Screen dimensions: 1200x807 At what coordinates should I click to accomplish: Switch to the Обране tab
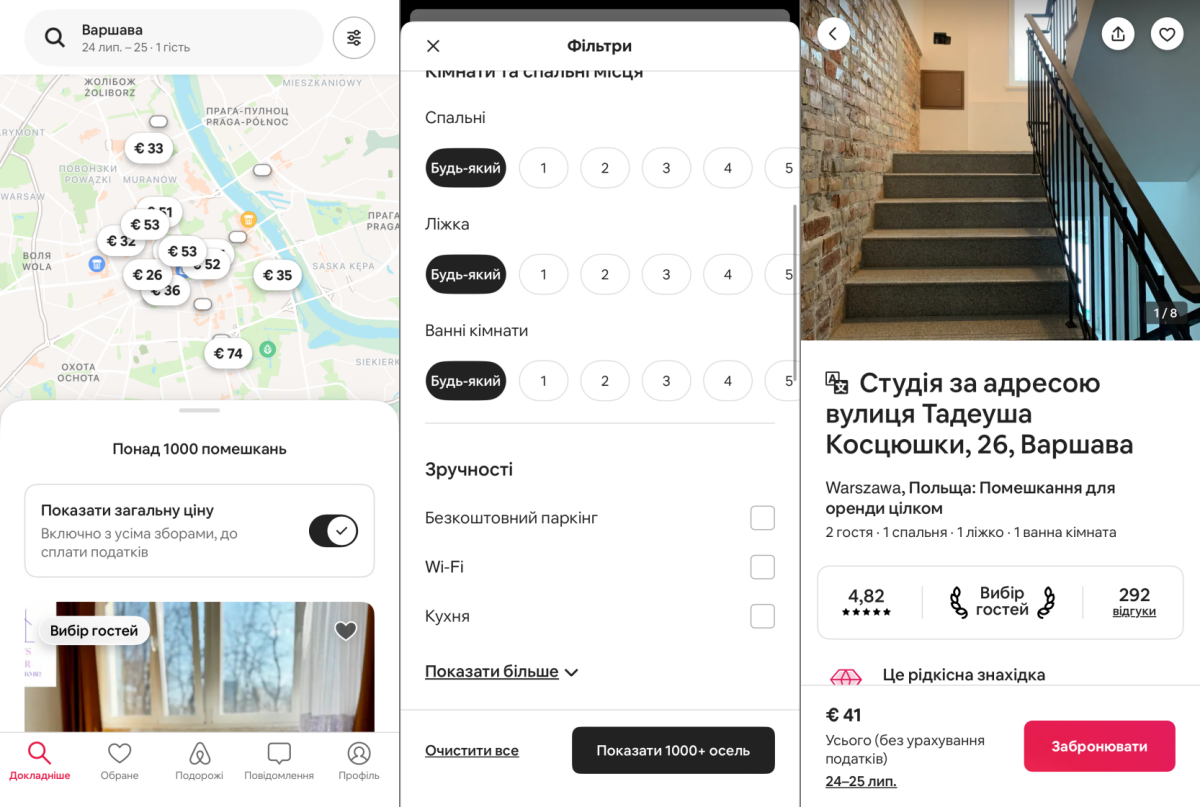(119, 761)
